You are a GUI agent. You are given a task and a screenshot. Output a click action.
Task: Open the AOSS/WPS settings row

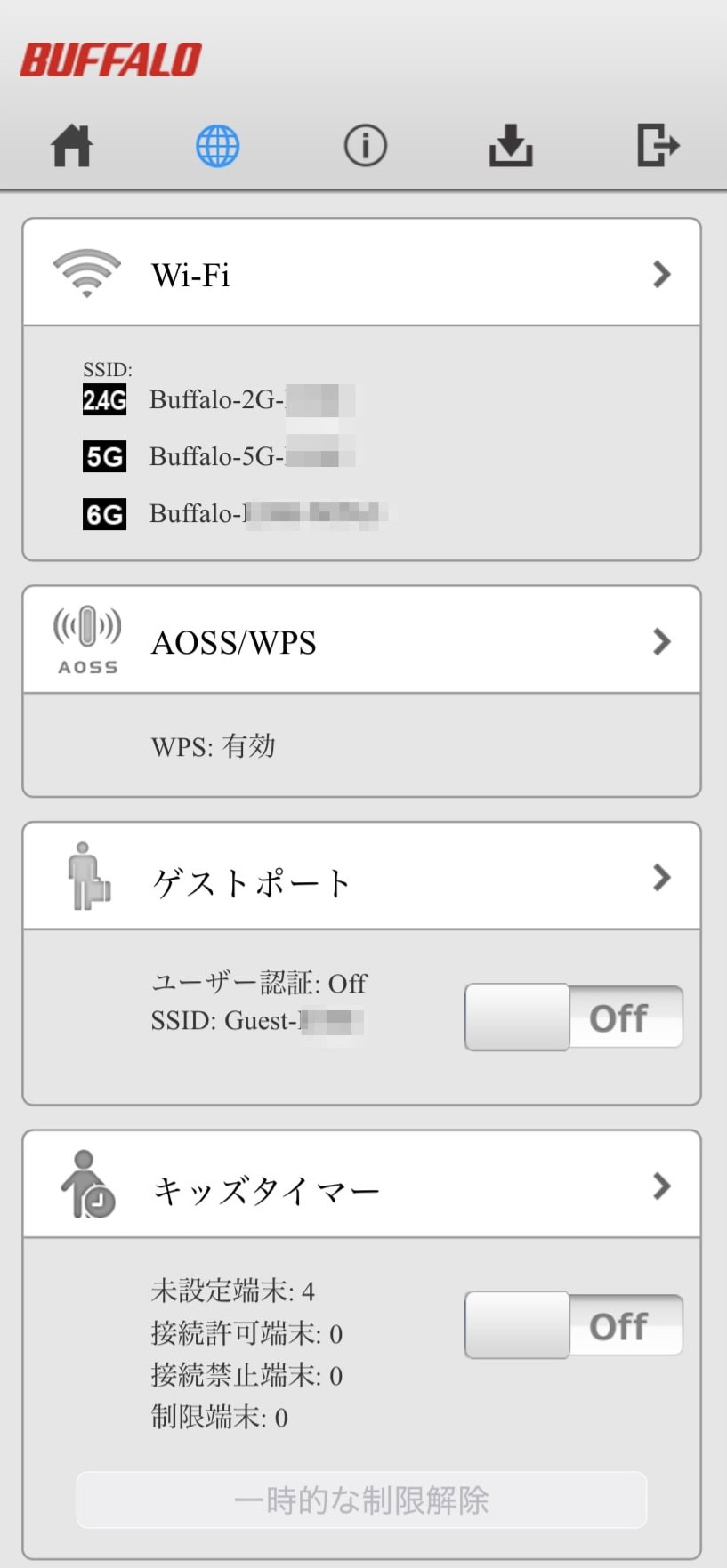[x=361, y=640]
